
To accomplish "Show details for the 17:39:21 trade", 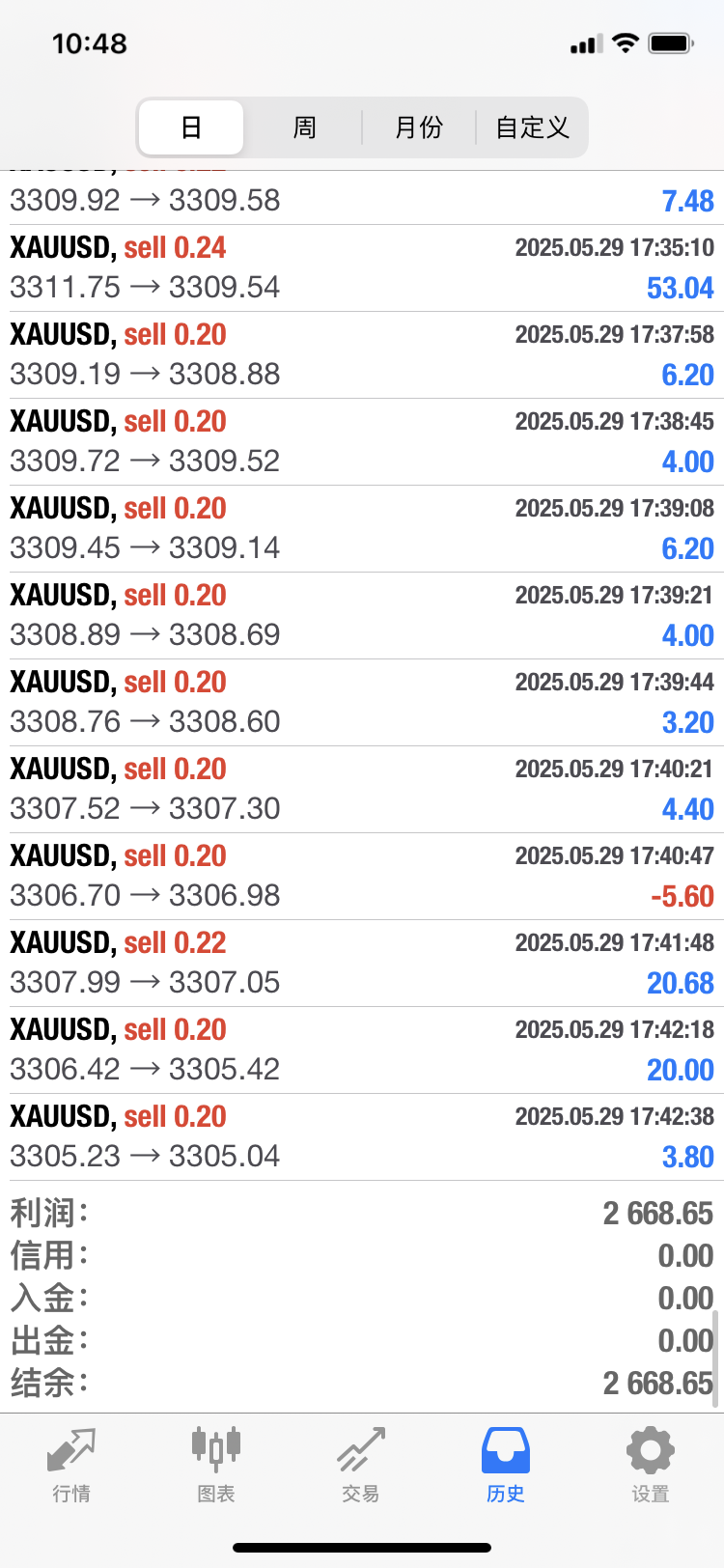I will tap(362, 615).
